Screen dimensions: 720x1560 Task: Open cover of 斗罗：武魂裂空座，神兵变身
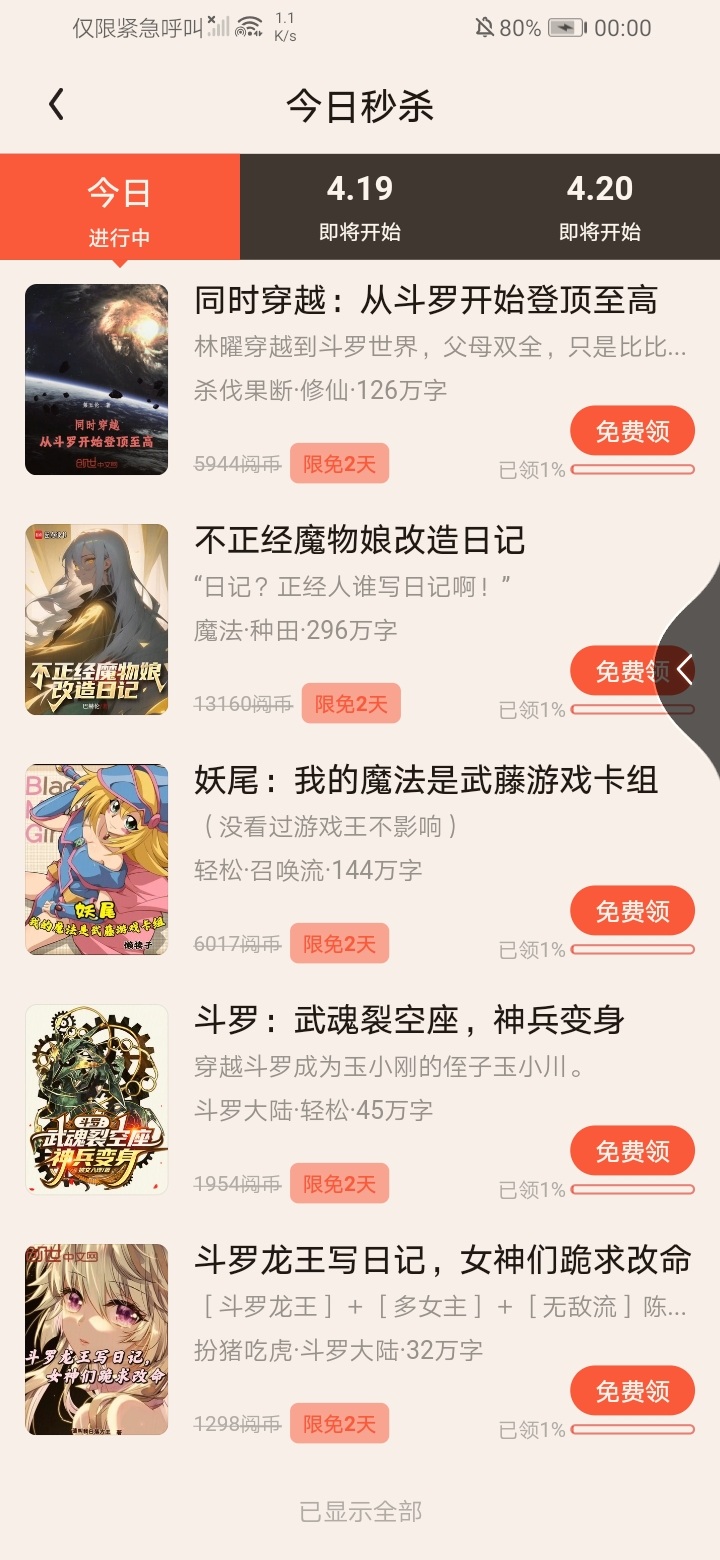click(x=97, y=1100)
